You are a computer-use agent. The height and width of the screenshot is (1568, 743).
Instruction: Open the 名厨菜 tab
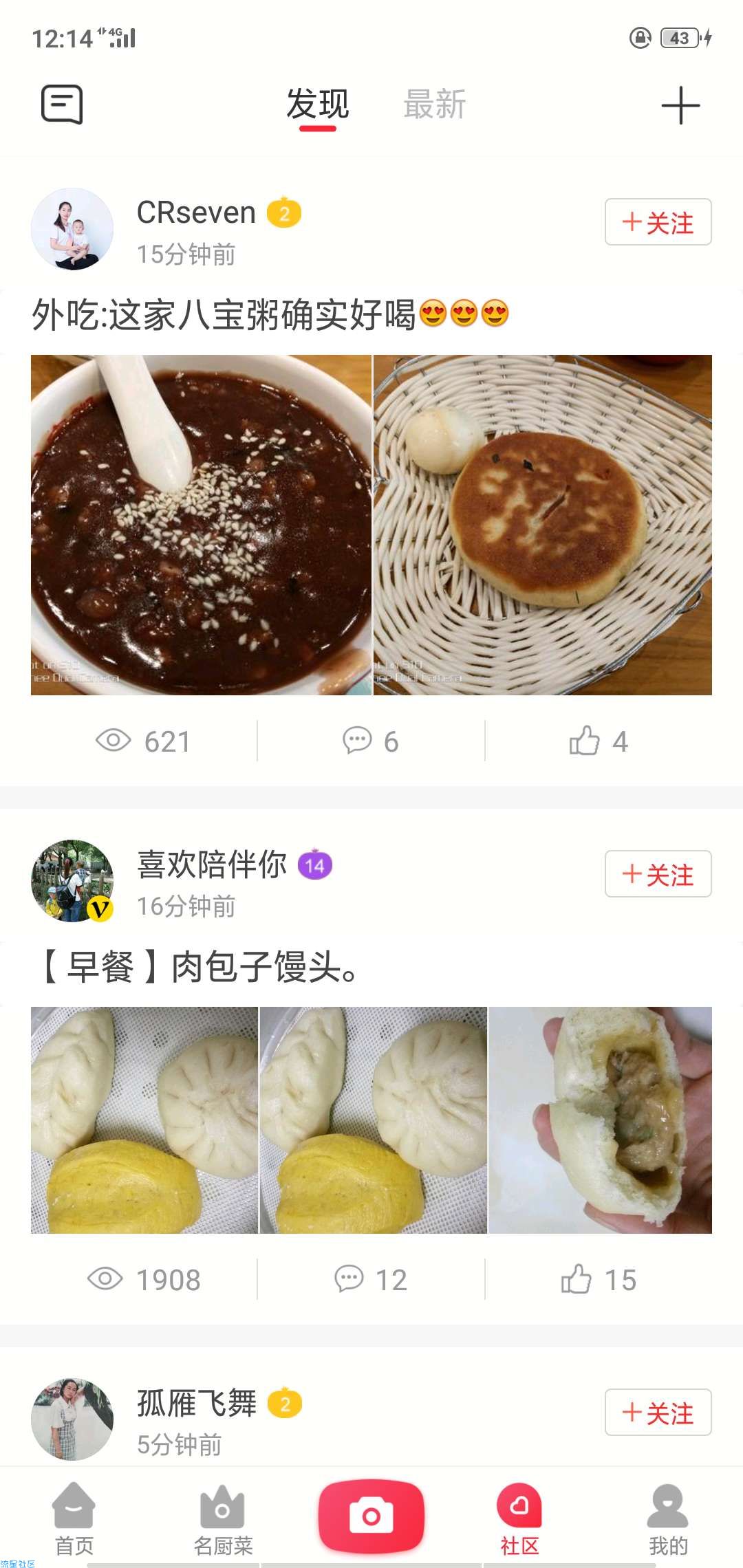[x=223, y=1520]
